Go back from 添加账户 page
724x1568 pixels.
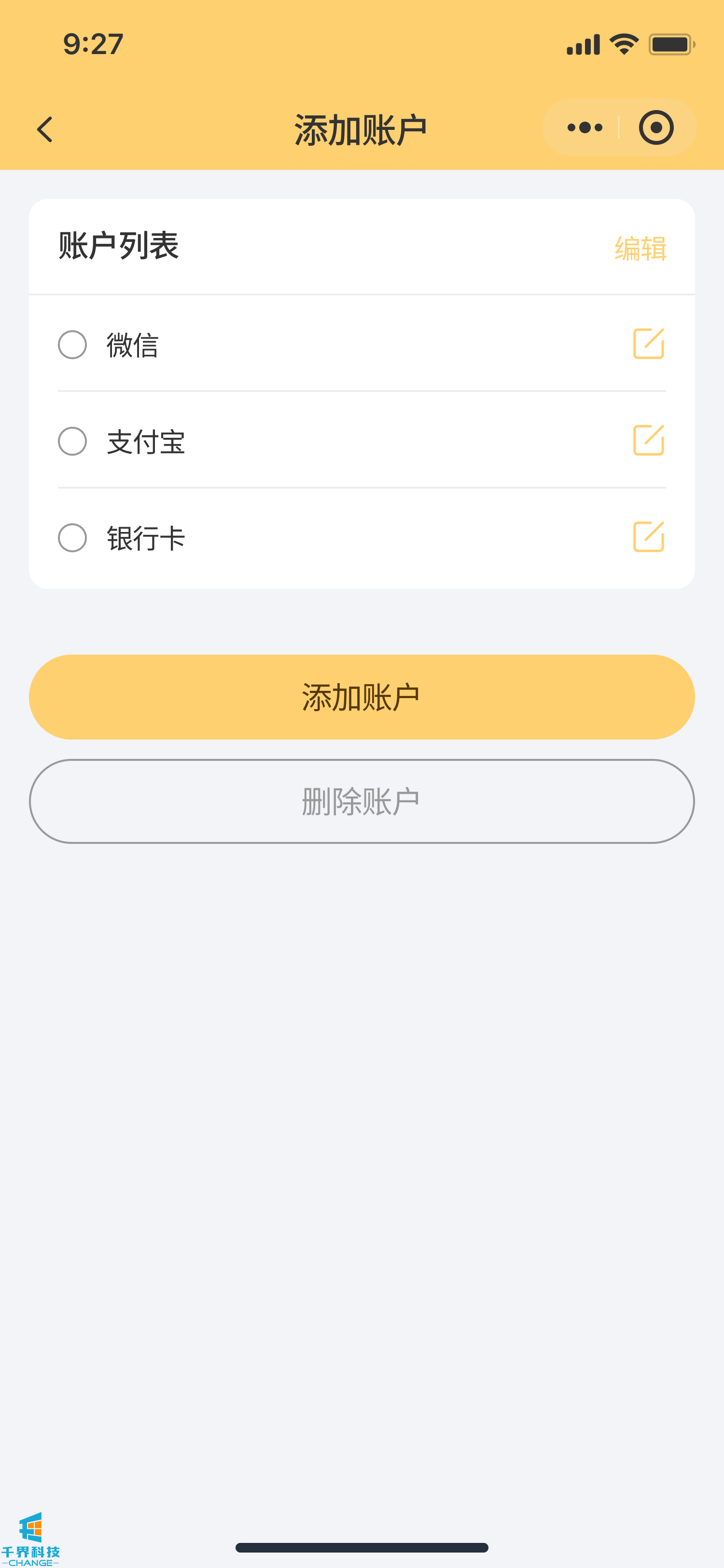click(x=45, y=129)
